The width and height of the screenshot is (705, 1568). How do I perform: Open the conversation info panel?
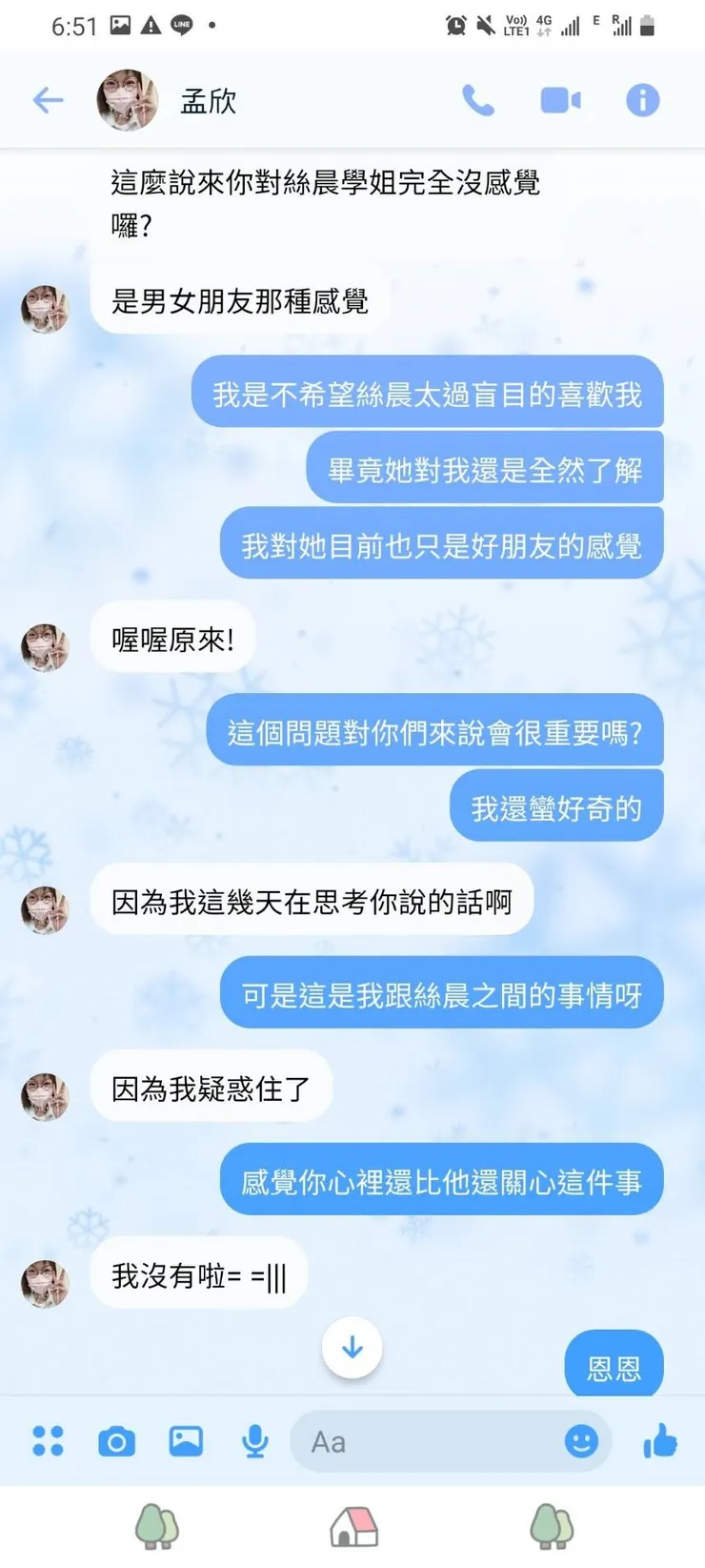(642, 99)
